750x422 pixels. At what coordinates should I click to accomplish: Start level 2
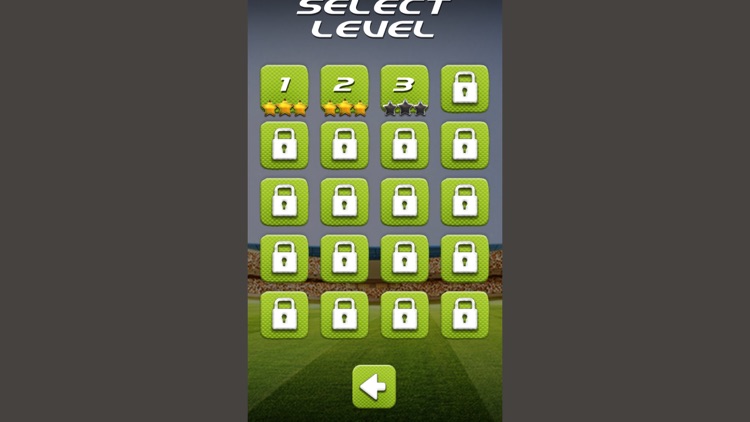[344, 89]
